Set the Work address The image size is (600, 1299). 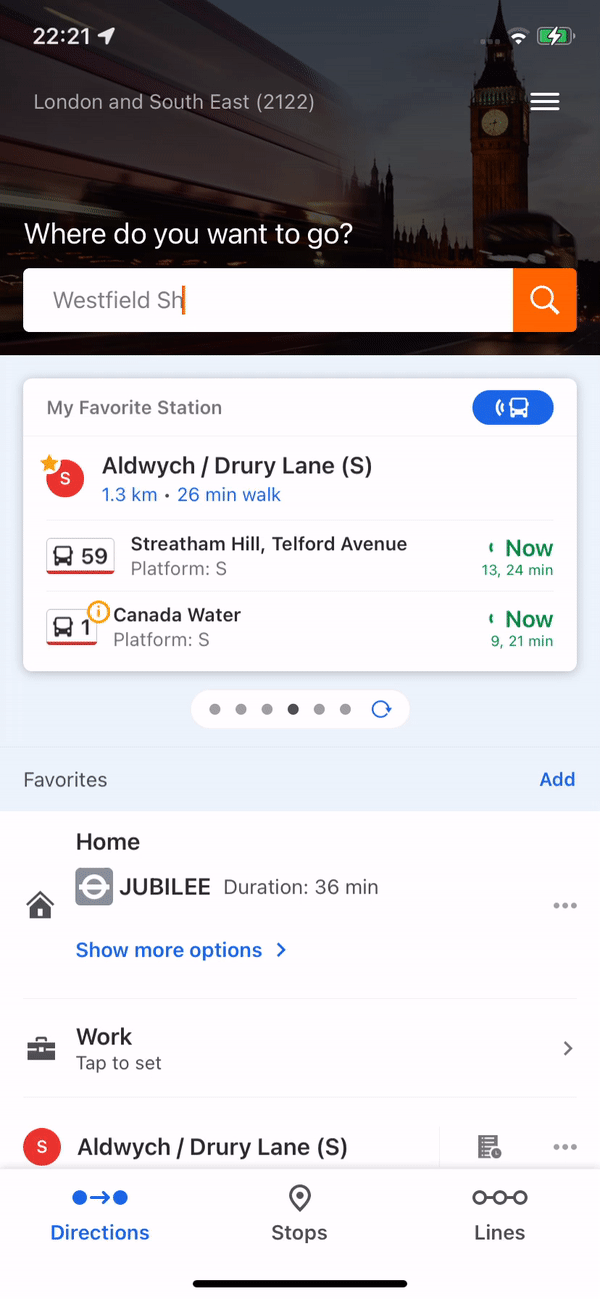(x=300, y=1048)
